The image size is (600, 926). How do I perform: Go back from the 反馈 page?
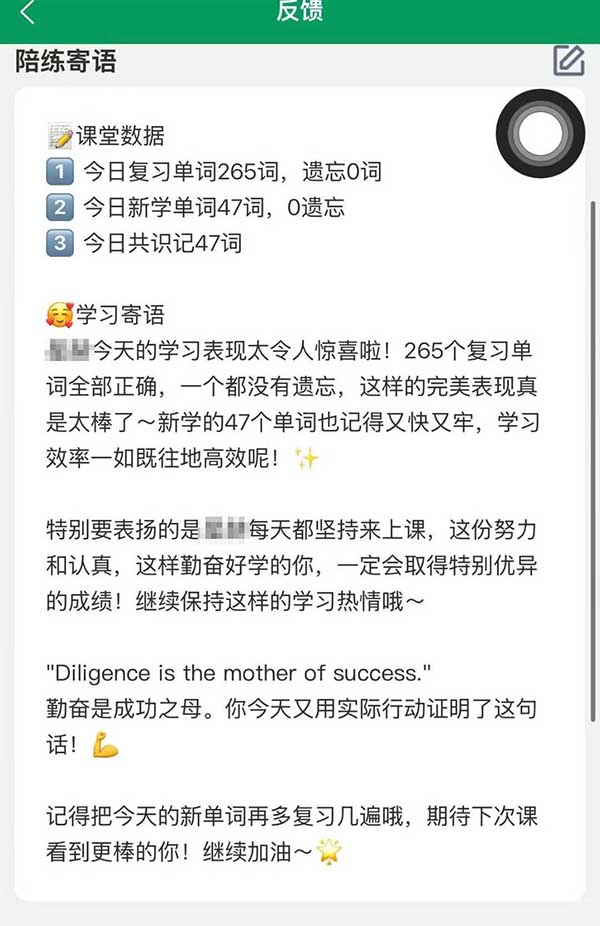pyautogui.click(x=27, y=13)
